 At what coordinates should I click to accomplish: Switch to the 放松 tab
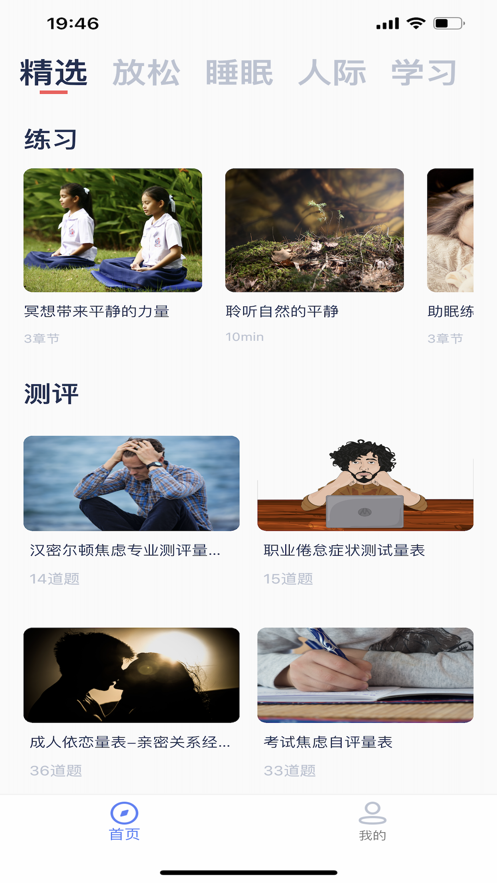tap(146, 73)
